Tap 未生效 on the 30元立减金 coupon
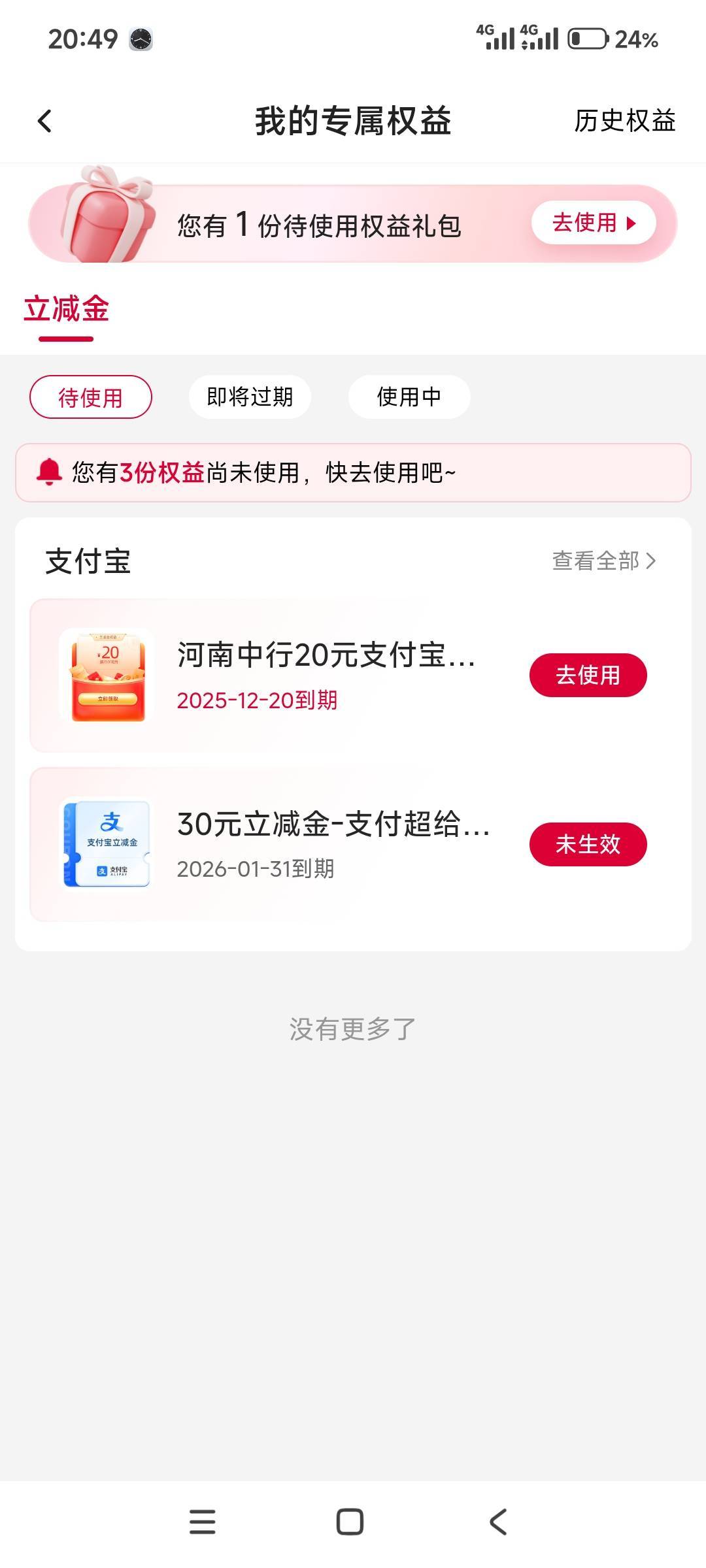This screenshot has width=706, height=1568. tap(588, 844)
